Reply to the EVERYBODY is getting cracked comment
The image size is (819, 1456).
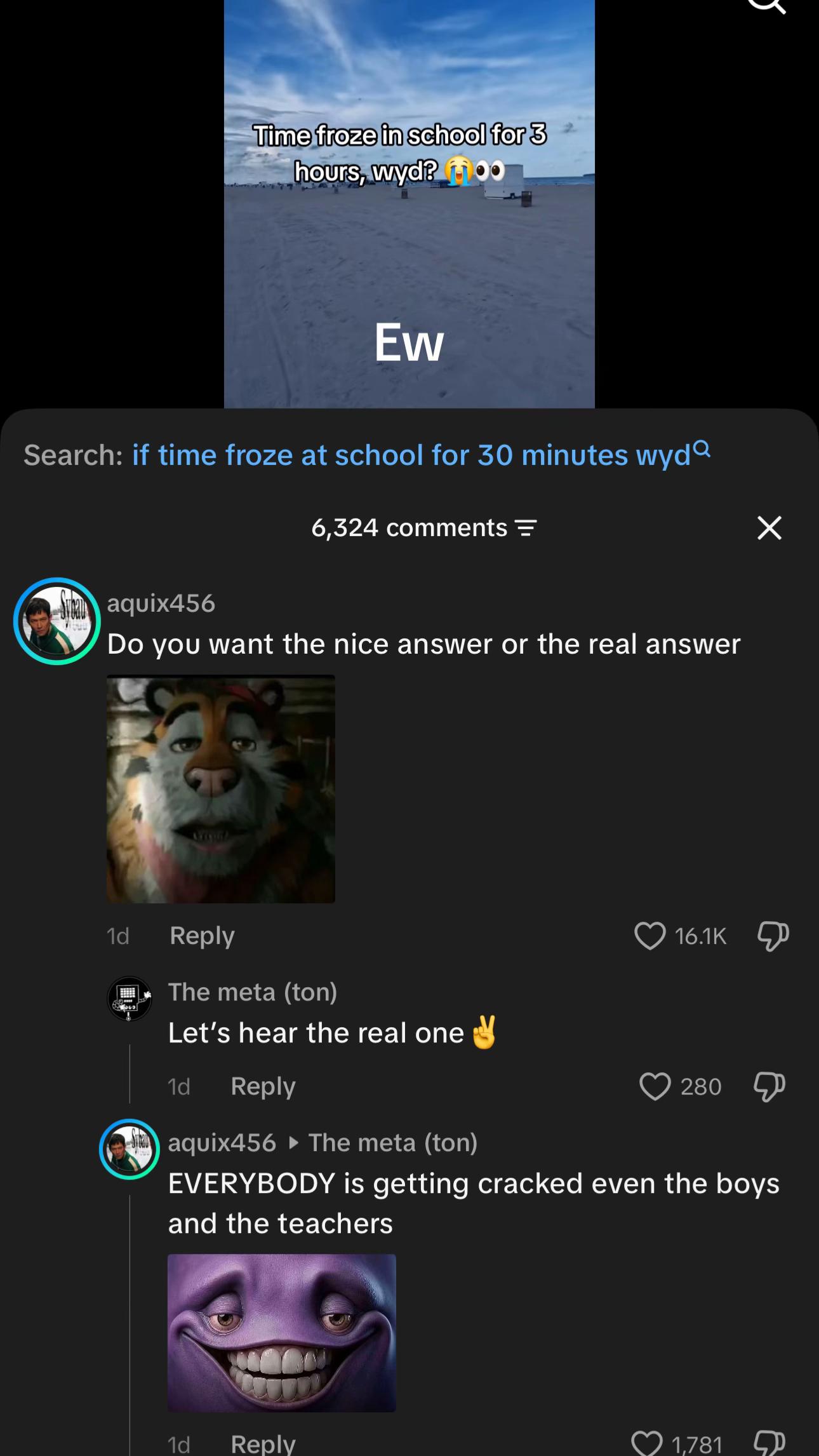(x=263, y=1444)
